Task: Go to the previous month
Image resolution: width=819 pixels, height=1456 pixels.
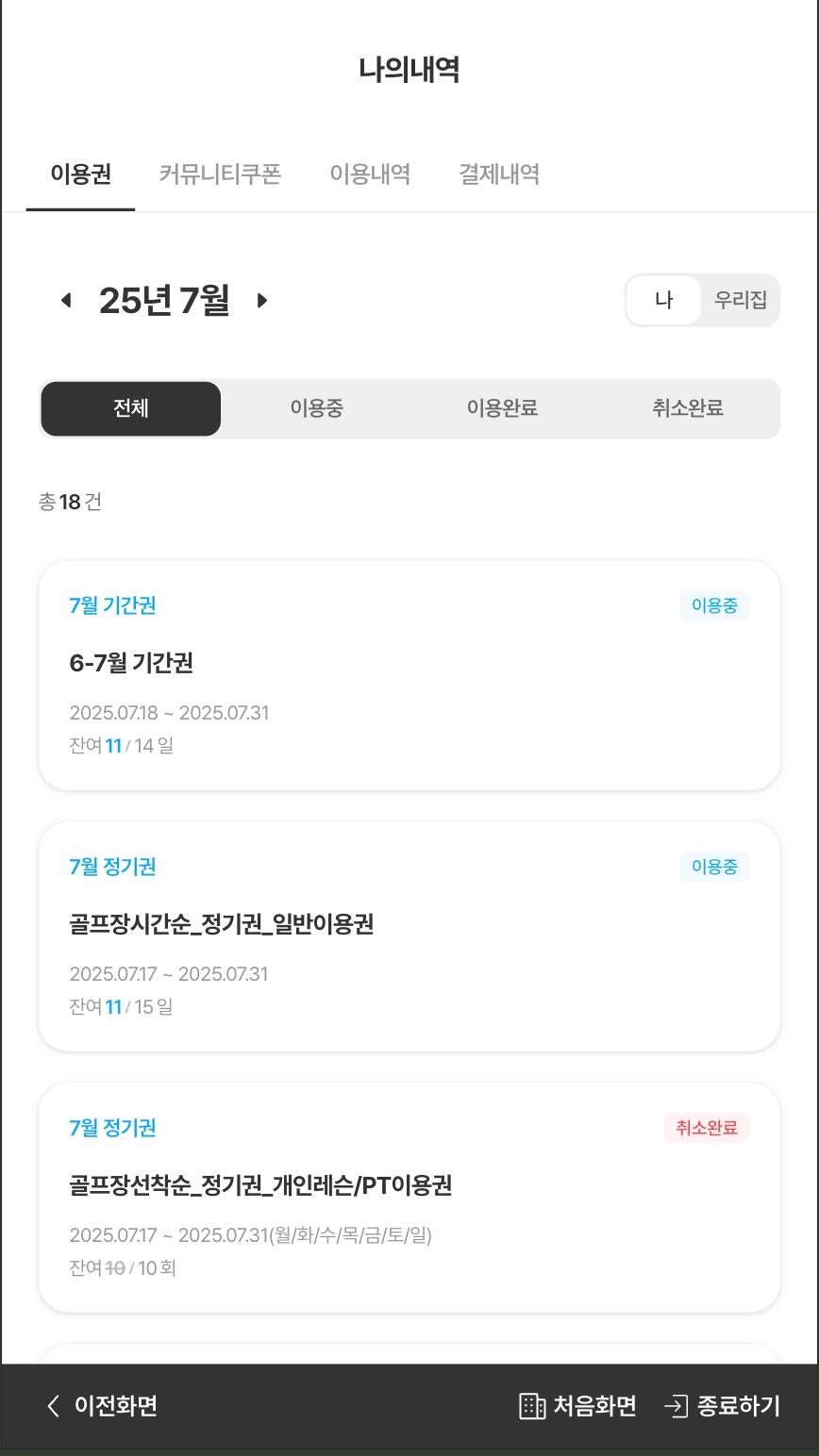Action: (x=66, y=301)
